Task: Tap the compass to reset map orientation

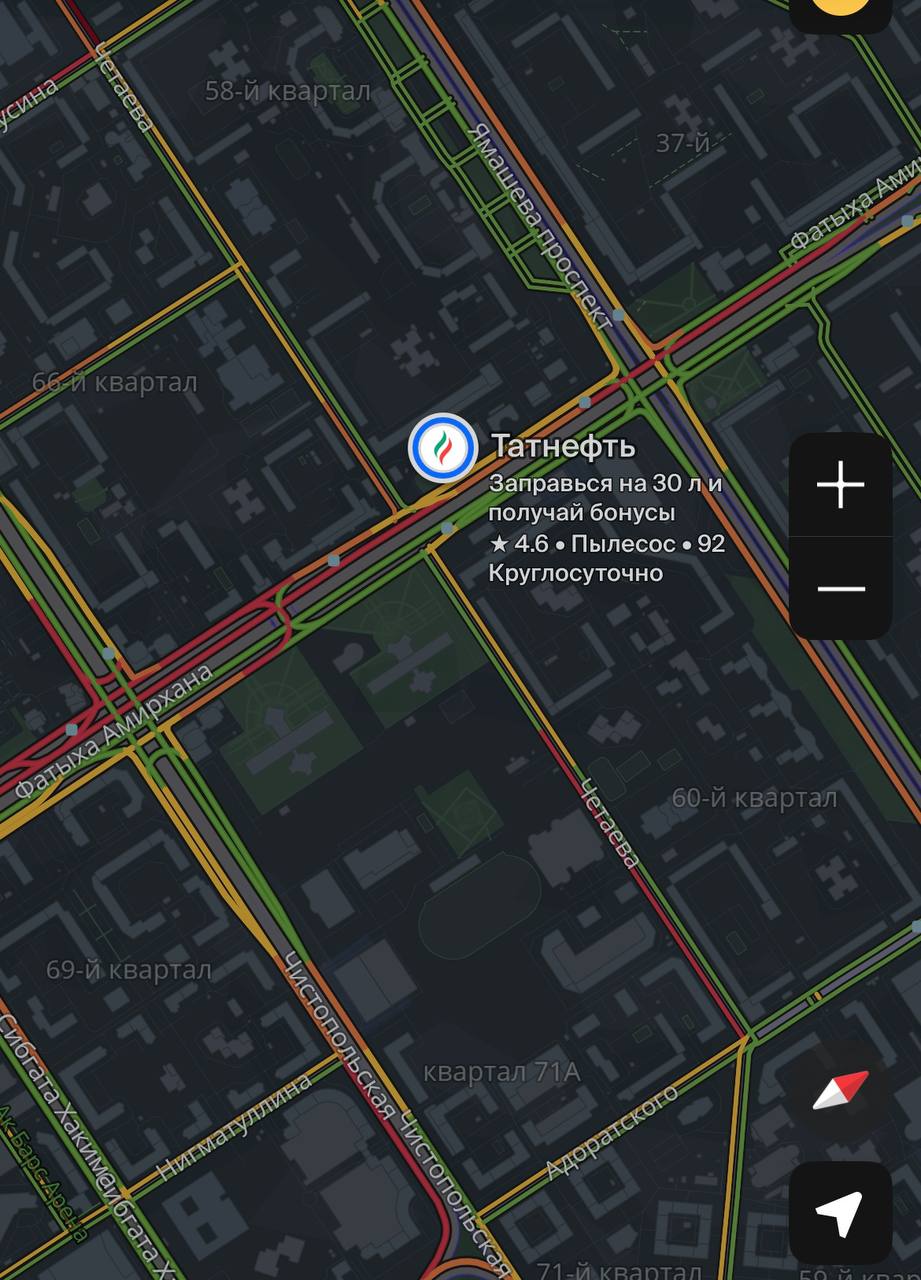Action: (840, 1091)
